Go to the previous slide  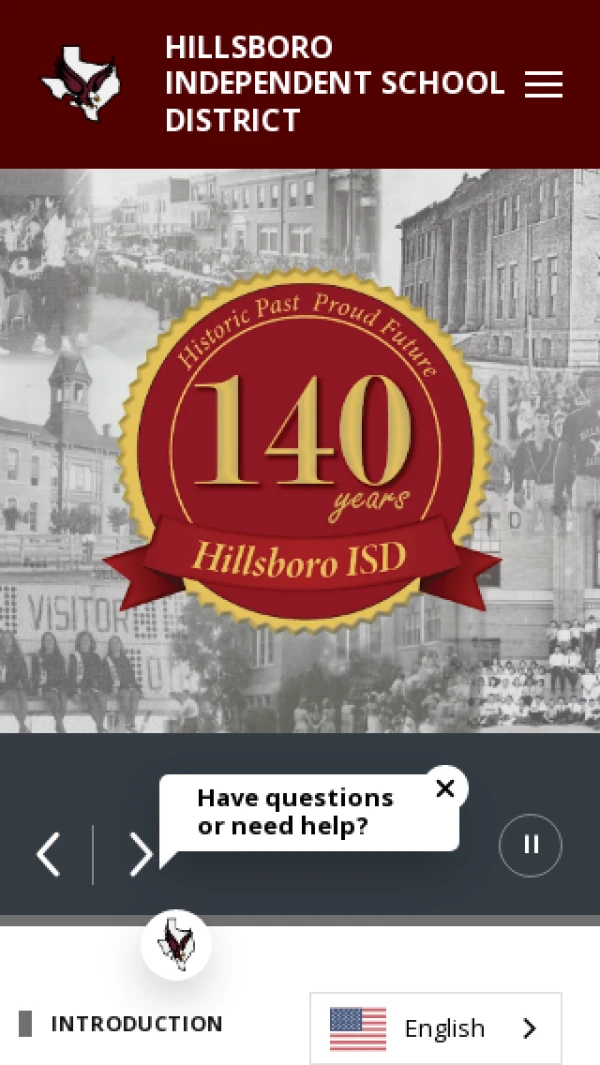[x=48, y=854]
